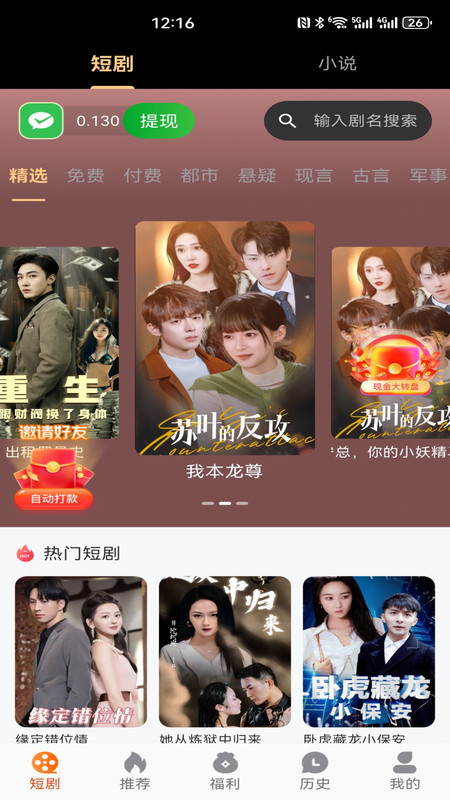
Task: Select the 付费 category
Action: point(142,176)
